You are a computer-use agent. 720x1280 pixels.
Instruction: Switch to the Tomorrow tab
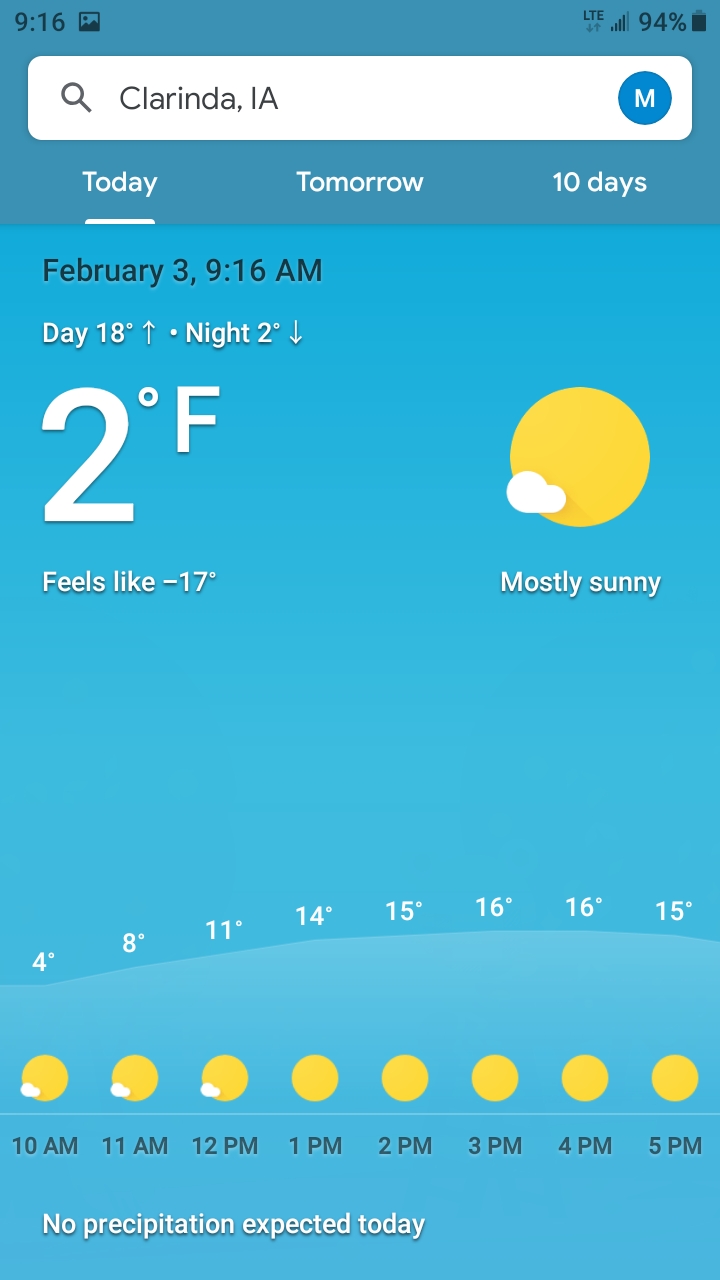coord(360,182)
